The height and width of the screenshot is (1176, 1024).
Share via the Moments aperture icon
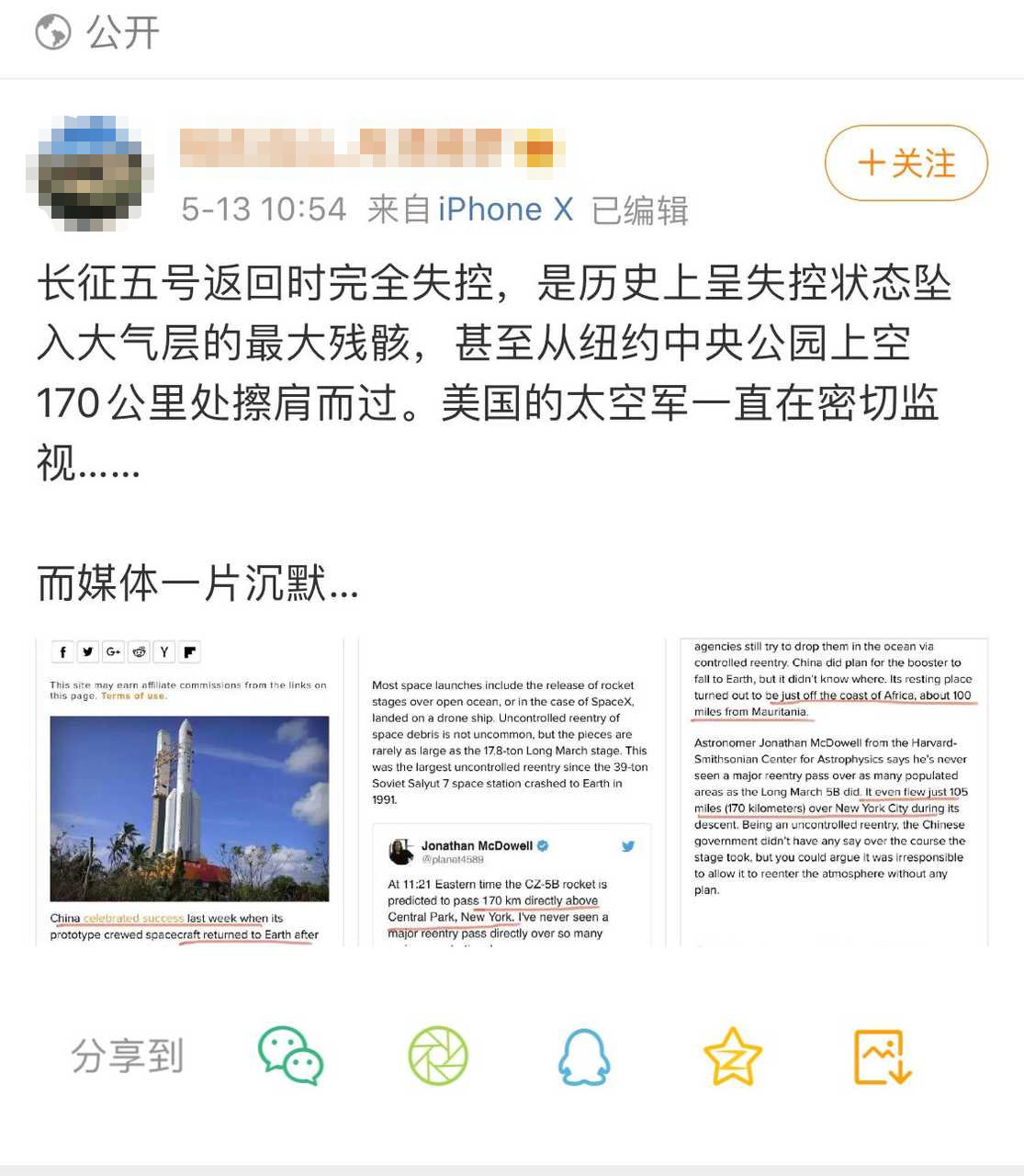coord(439,1057)
